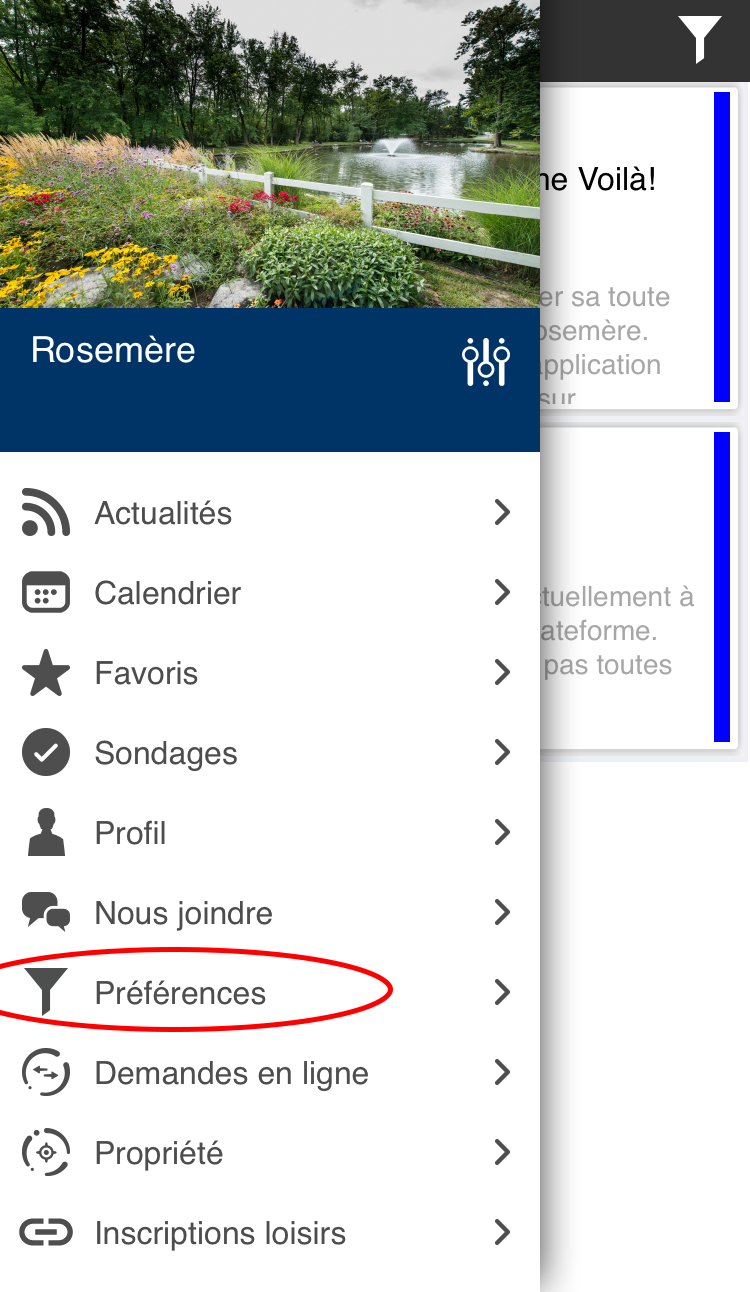
Task: Go to the Calendrier section
Action: pyautogui.click(x=265, y=593)
